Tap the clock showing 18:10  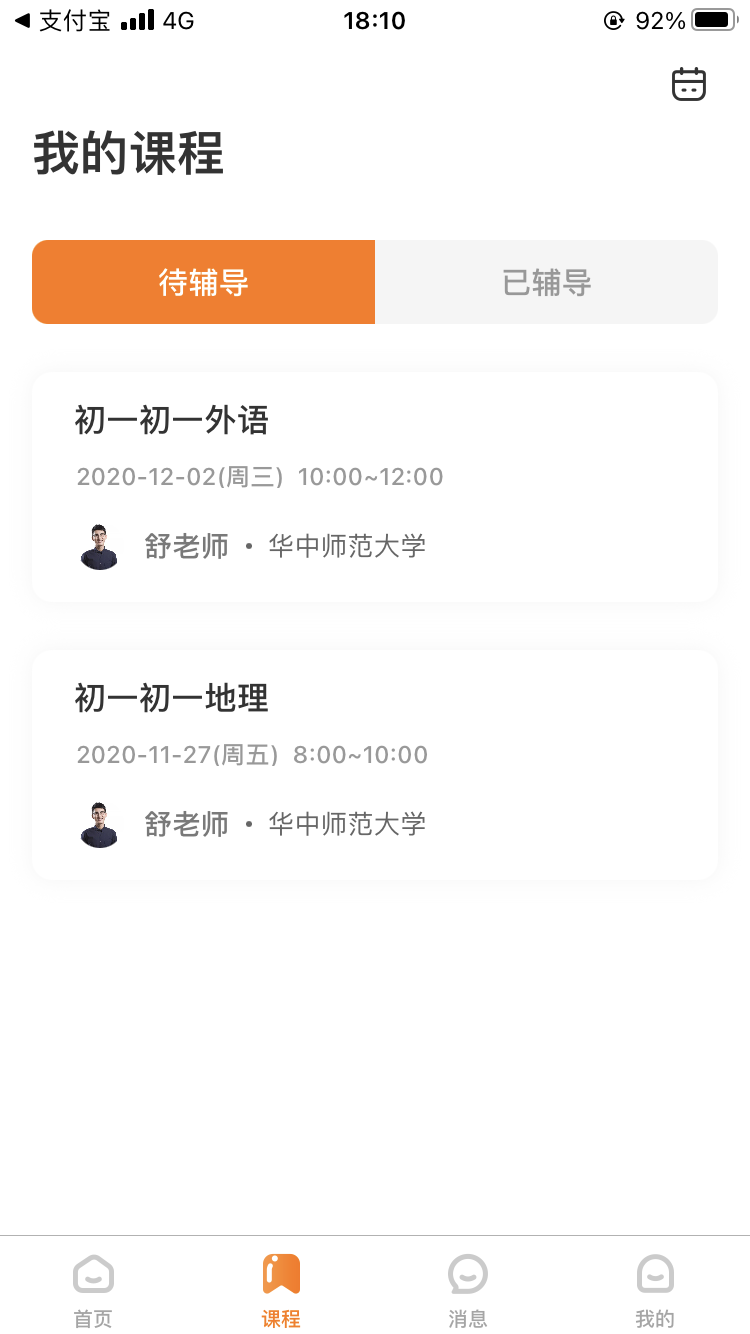[375, 20]
